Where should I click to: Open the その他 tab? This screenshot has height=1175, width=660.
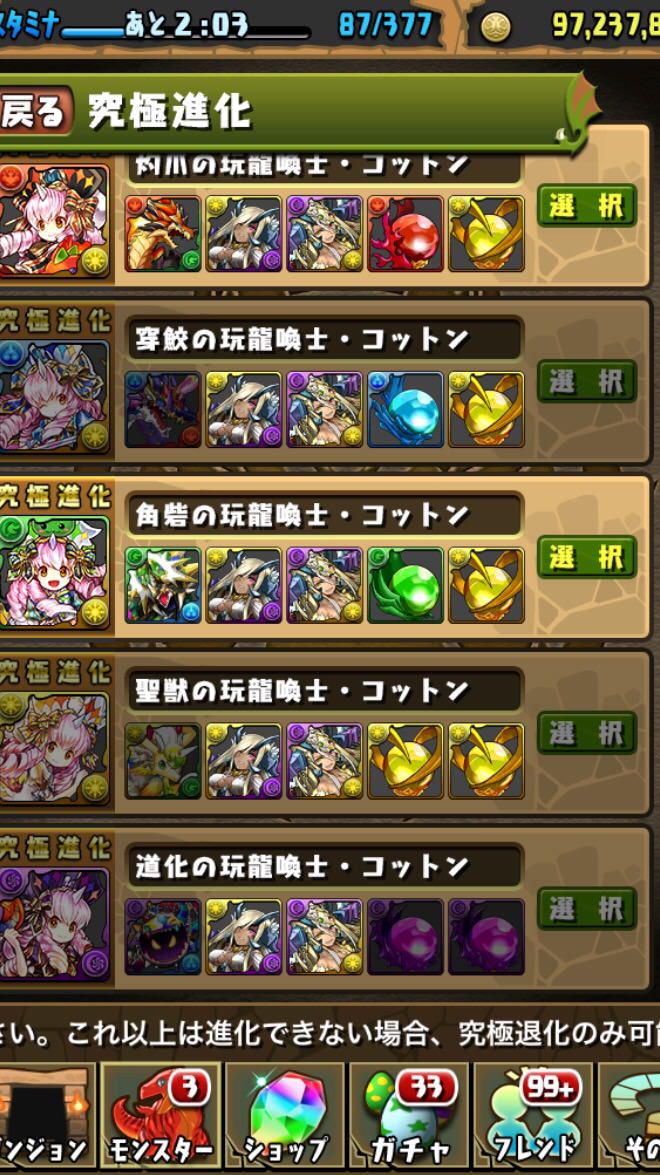pyautogui.click(x=629, y=1118)
